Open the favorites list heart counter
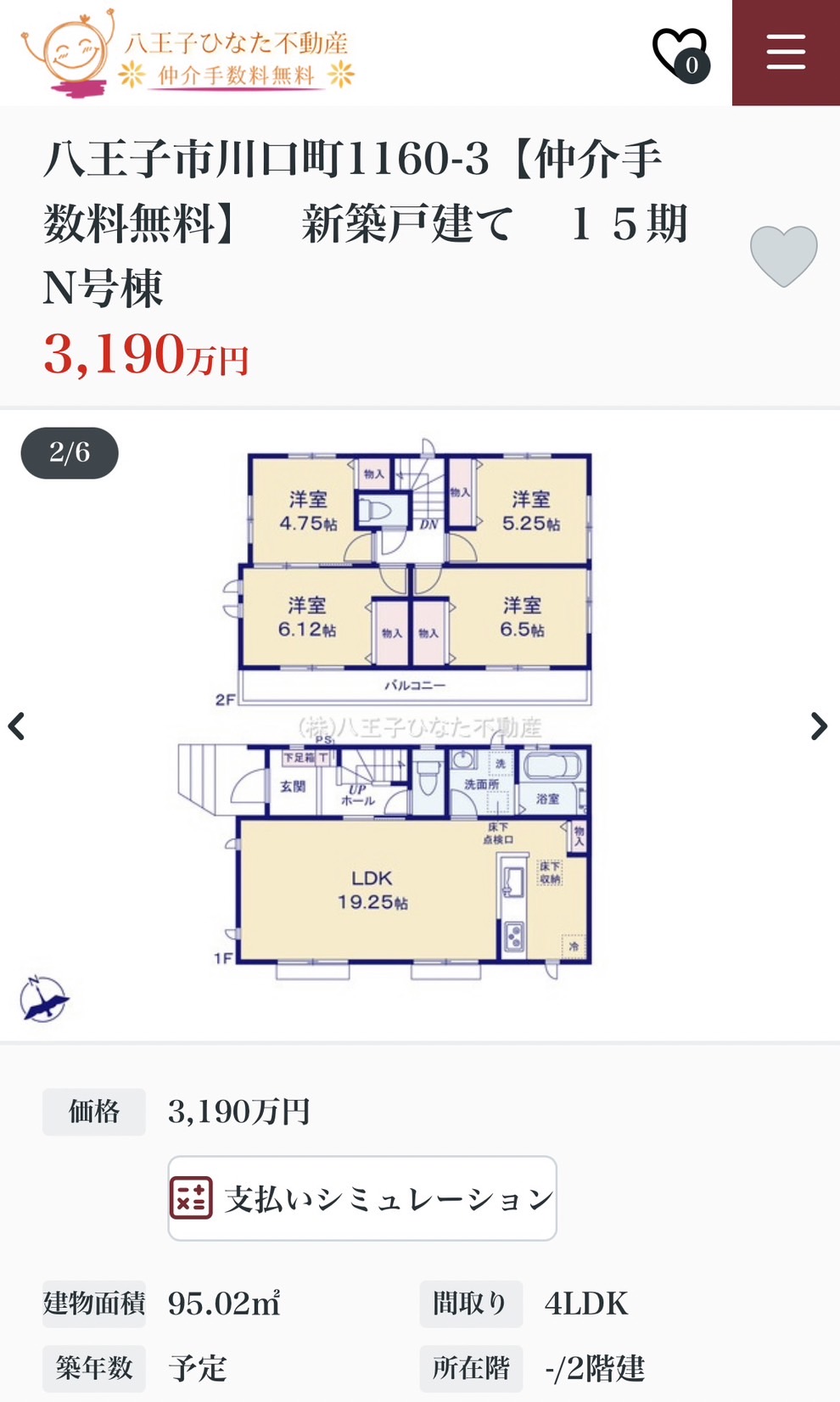The height and width of the screenshot is (1402, 840). tap(681, 54)
